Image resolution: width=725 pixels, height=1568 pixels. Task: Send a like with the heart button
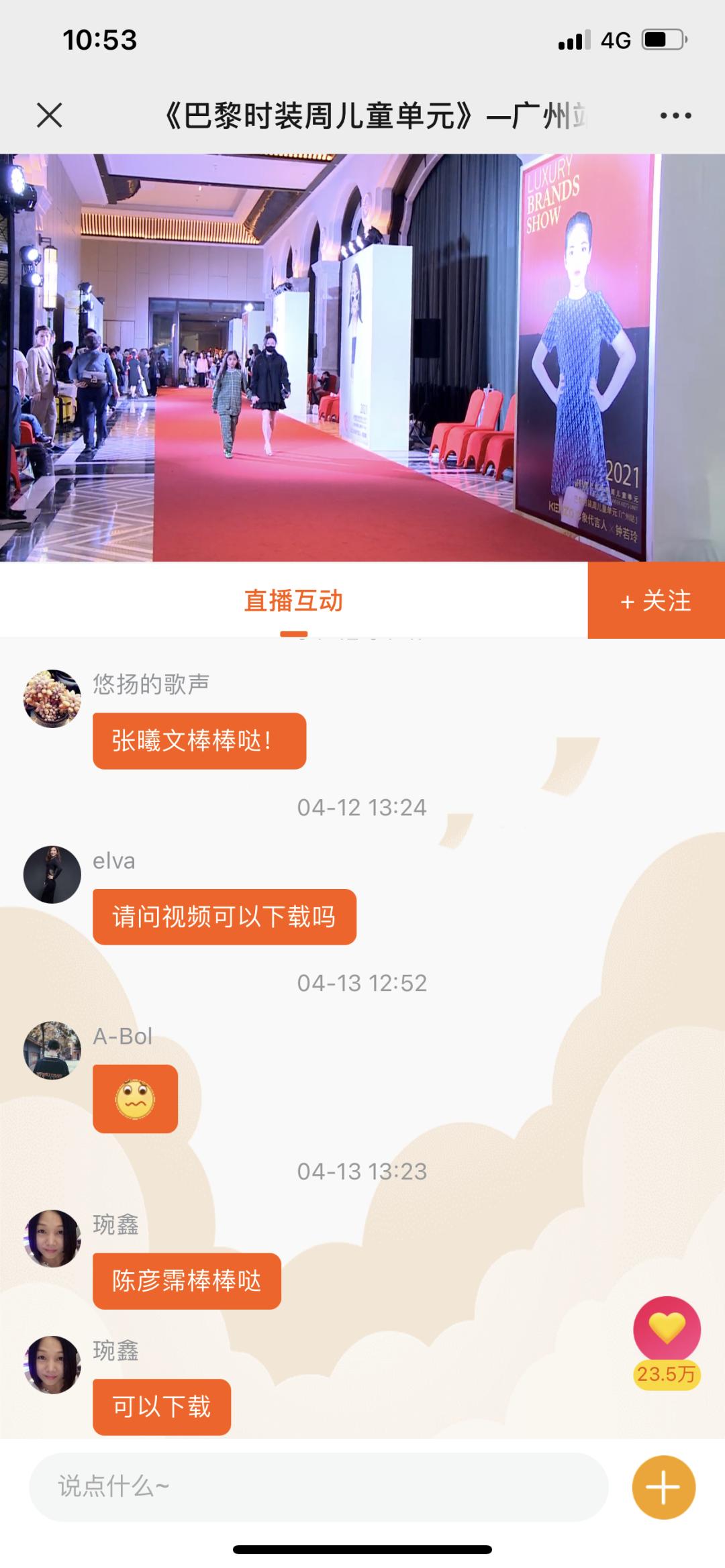[x=667, y=1329]
